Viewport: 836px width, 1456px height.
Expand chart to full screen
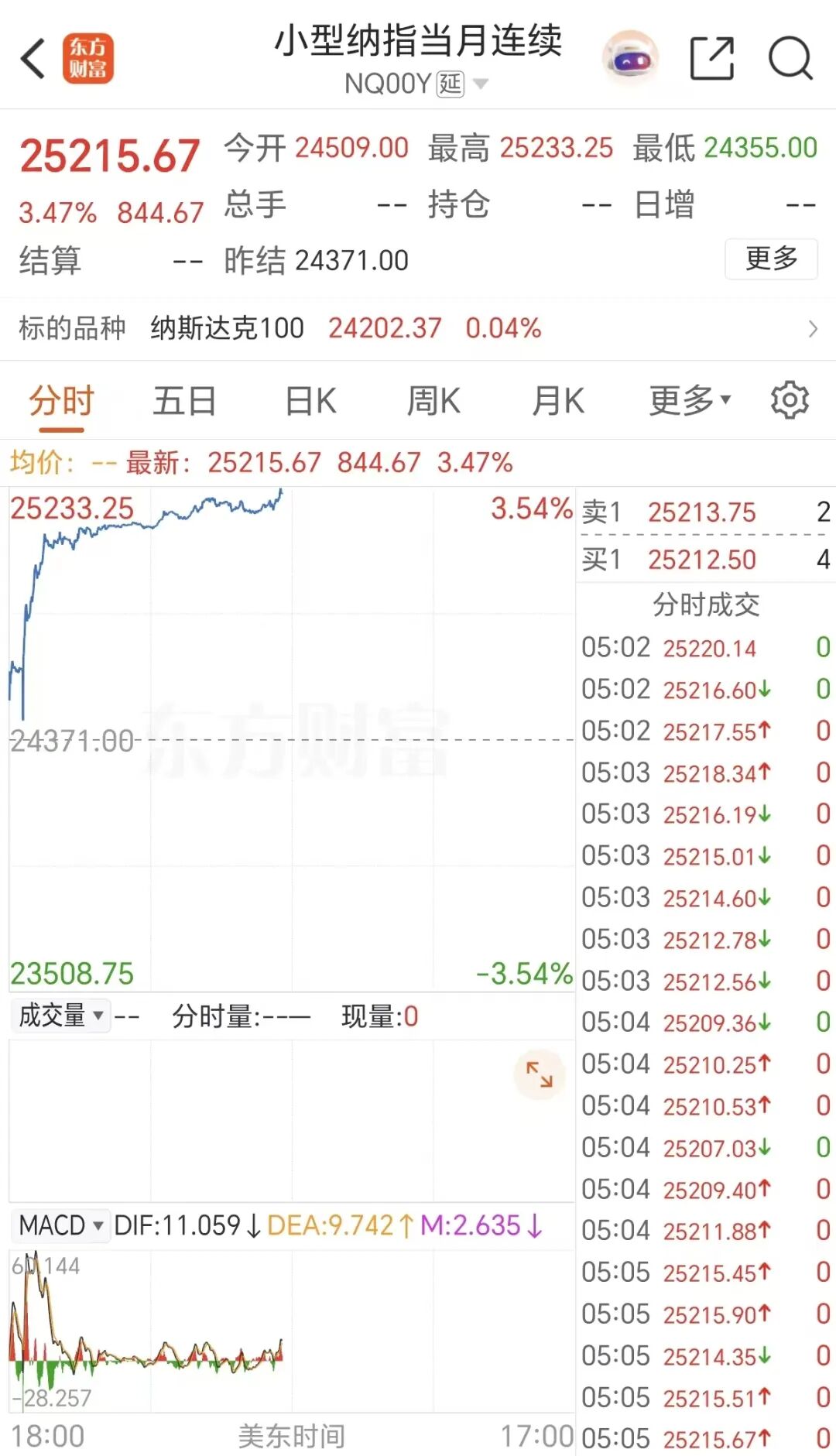click(539, 1074)
